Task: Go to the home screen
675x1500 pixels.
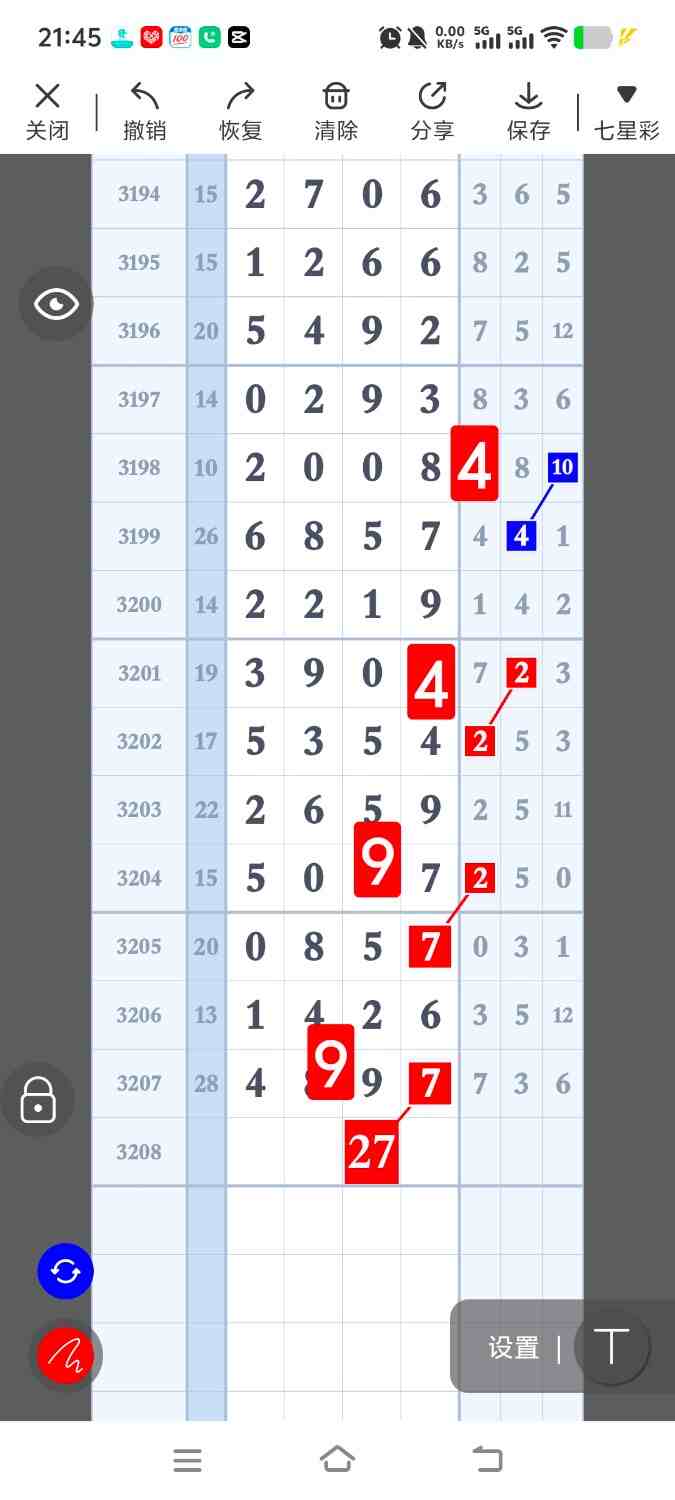Action: [337, 1460]
